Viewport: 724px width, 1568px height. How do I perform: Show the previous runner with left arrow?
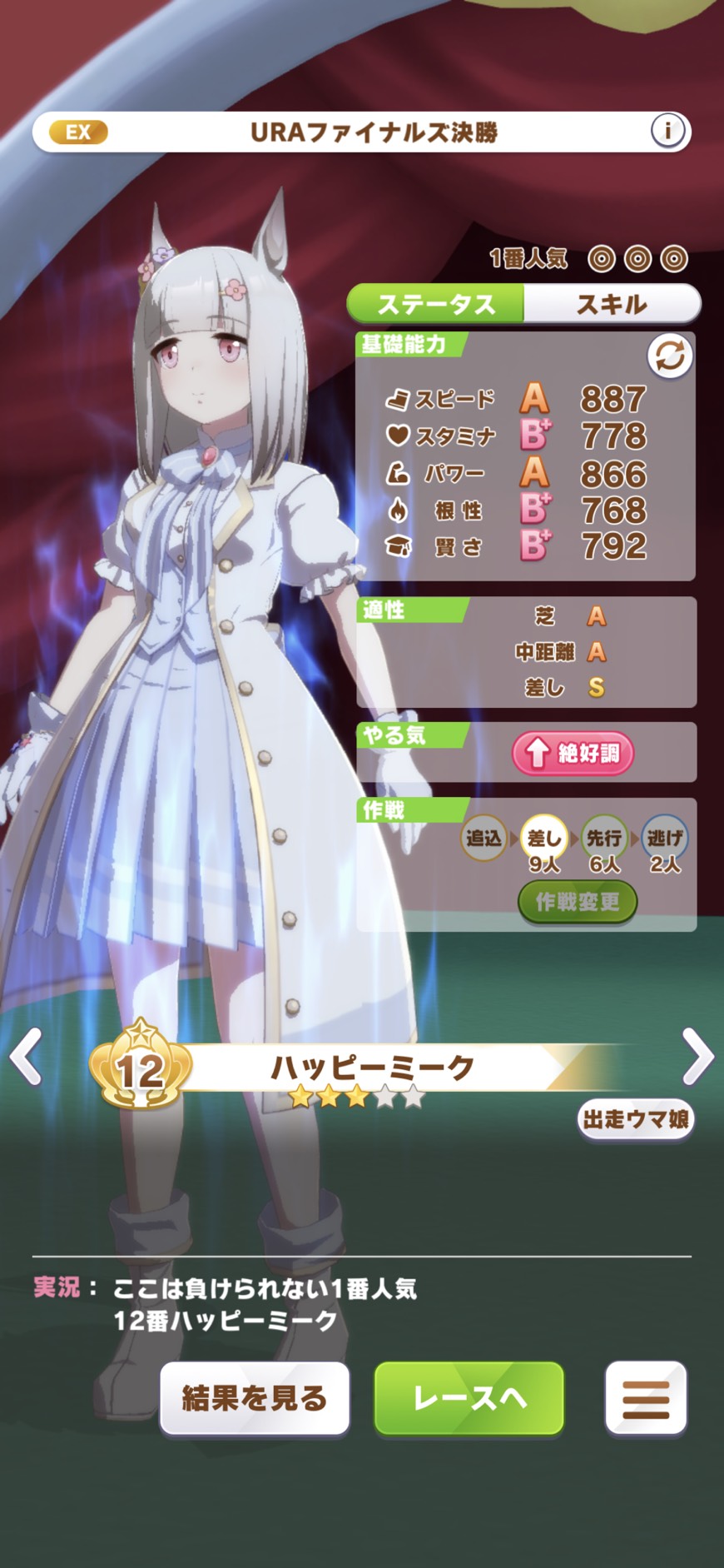click(x=27, y=1057)
